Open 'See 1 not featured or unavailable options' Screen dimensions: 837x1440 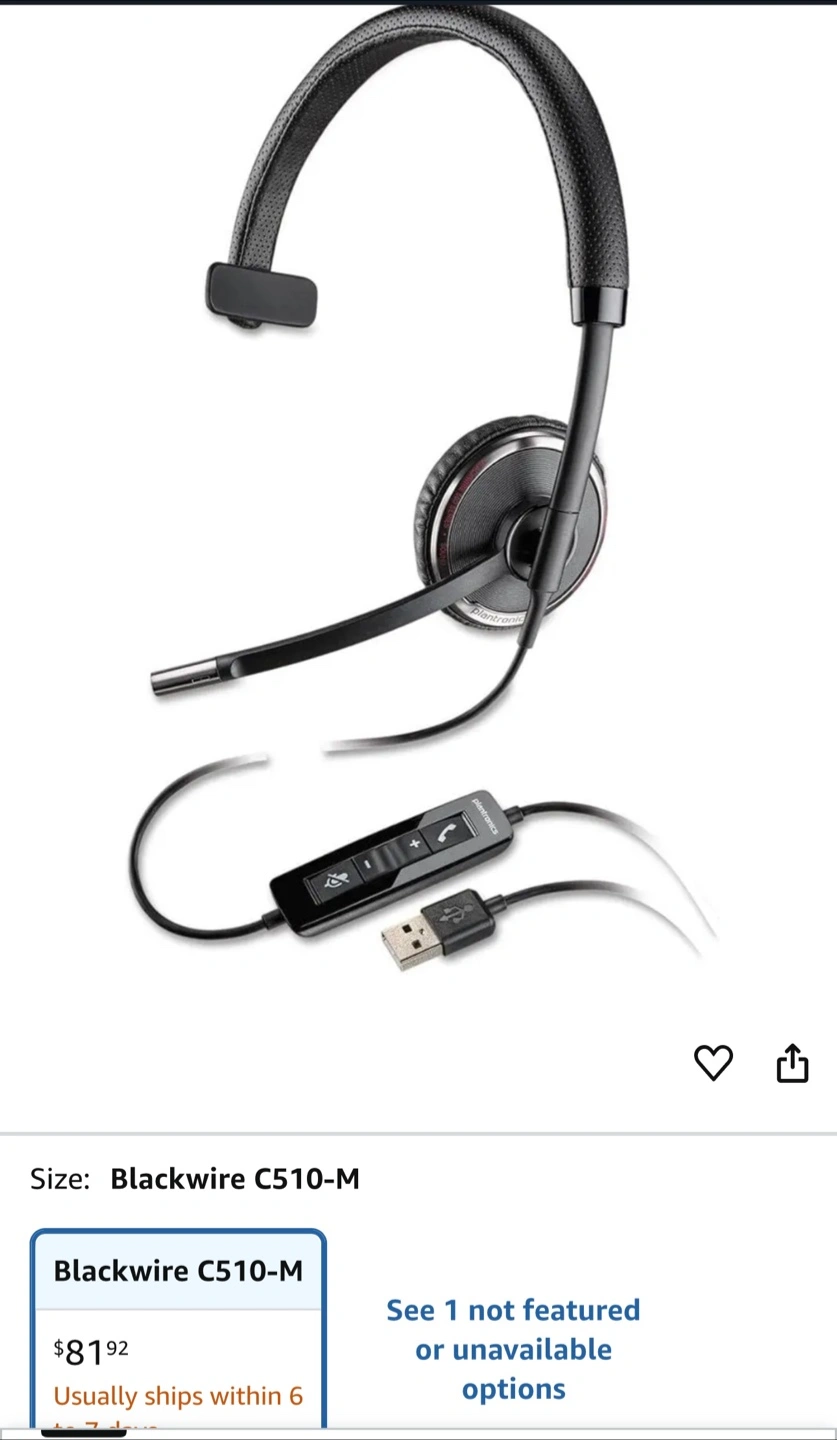coord(513,1349)
